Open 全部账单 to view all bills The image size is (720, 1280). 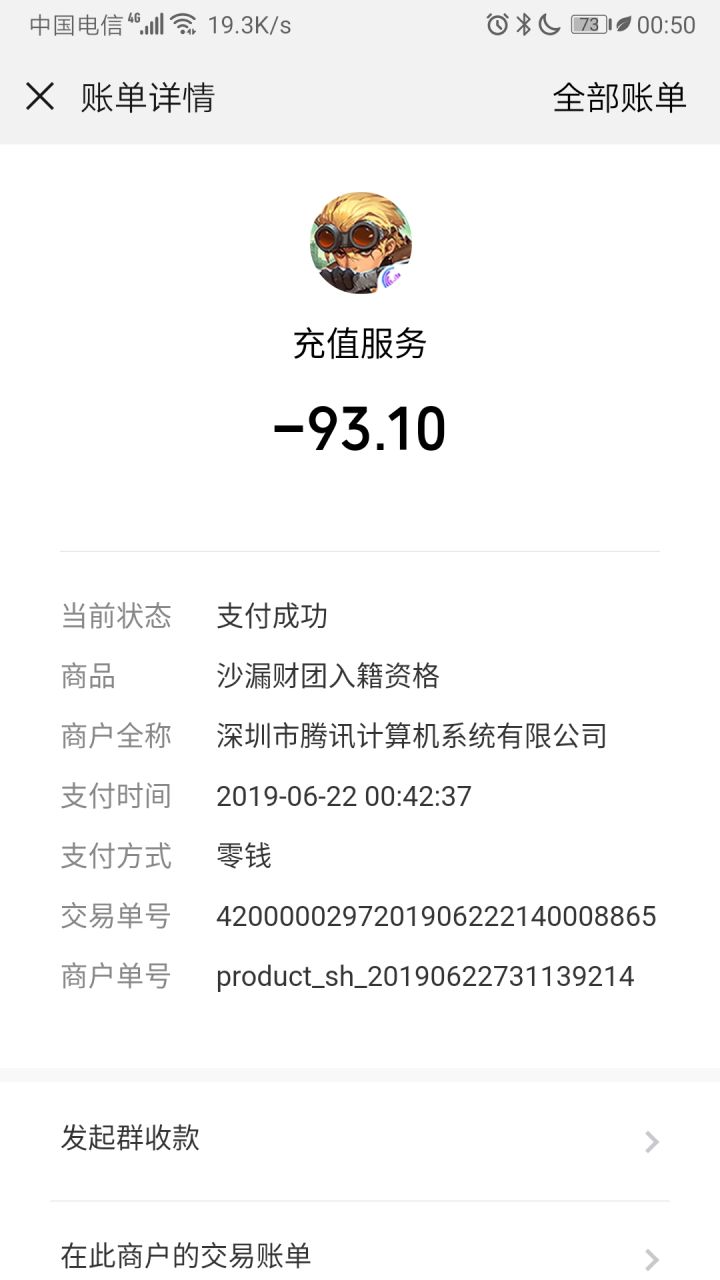point(619,97)
